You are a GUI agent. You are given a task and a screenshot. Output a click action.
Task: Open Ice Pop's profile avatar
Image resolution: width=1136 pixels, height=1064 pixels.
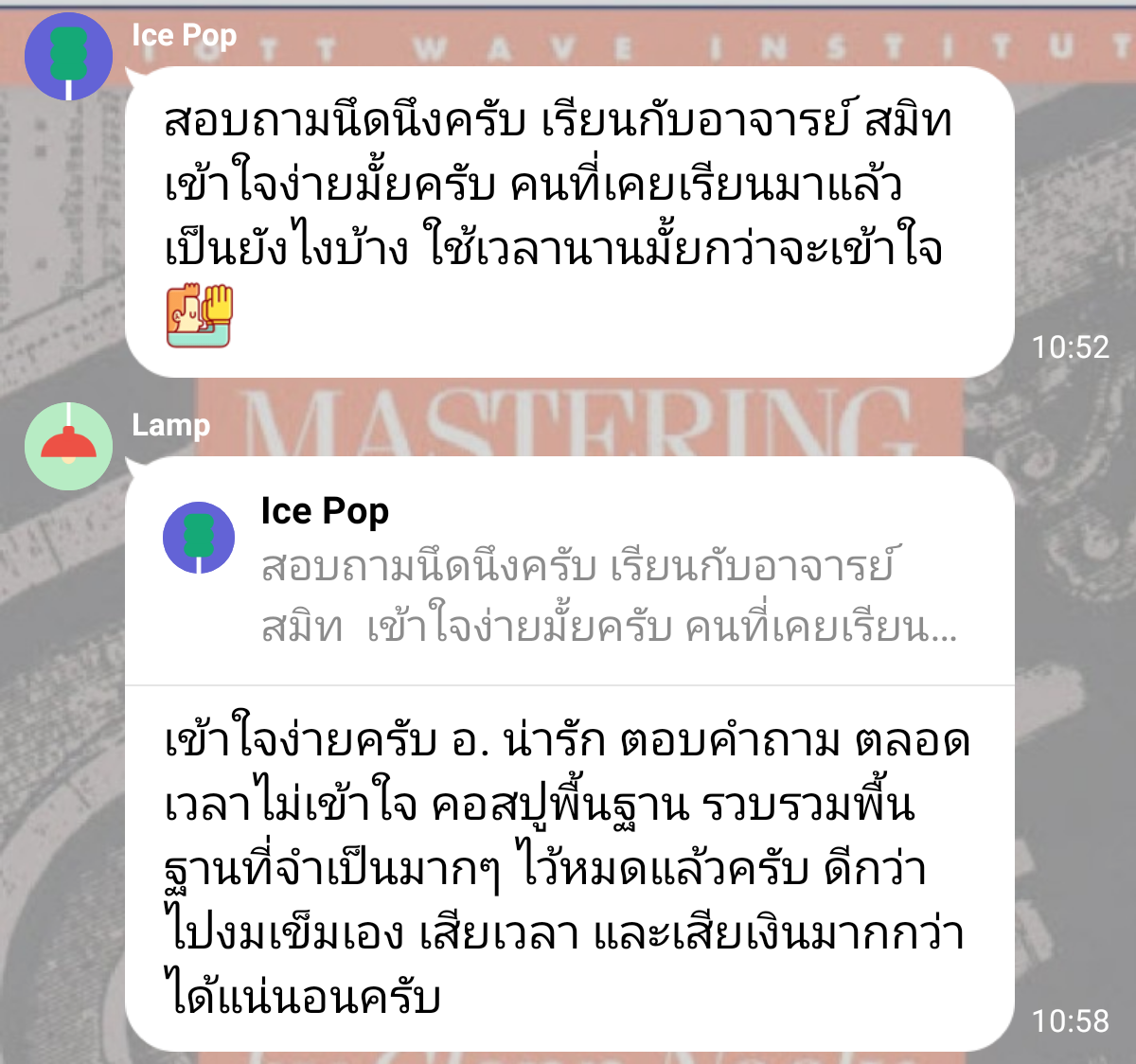pyautogui.click(x=68, y=57)
